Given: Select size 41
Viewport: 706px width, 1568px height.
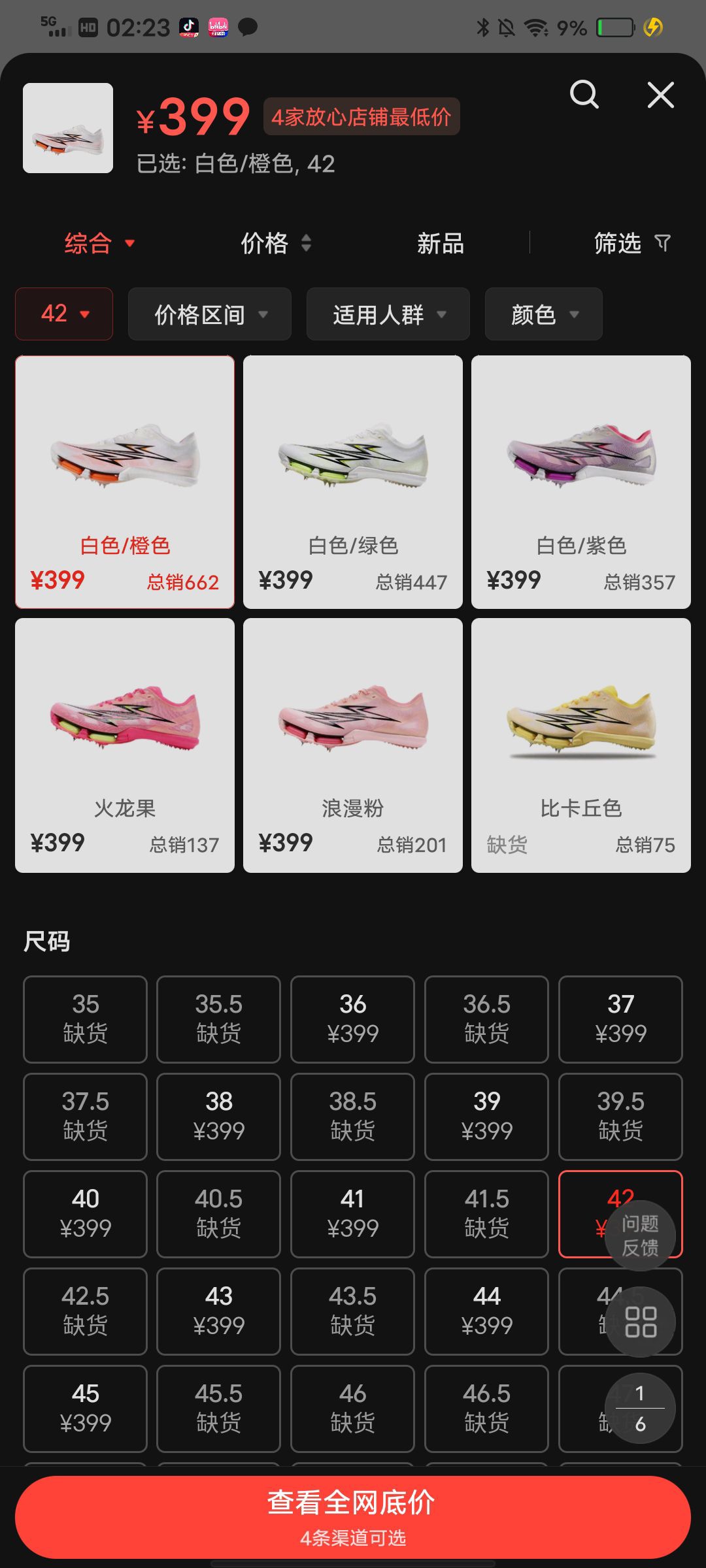Looking at the screenshot, I should (353, 1214).
